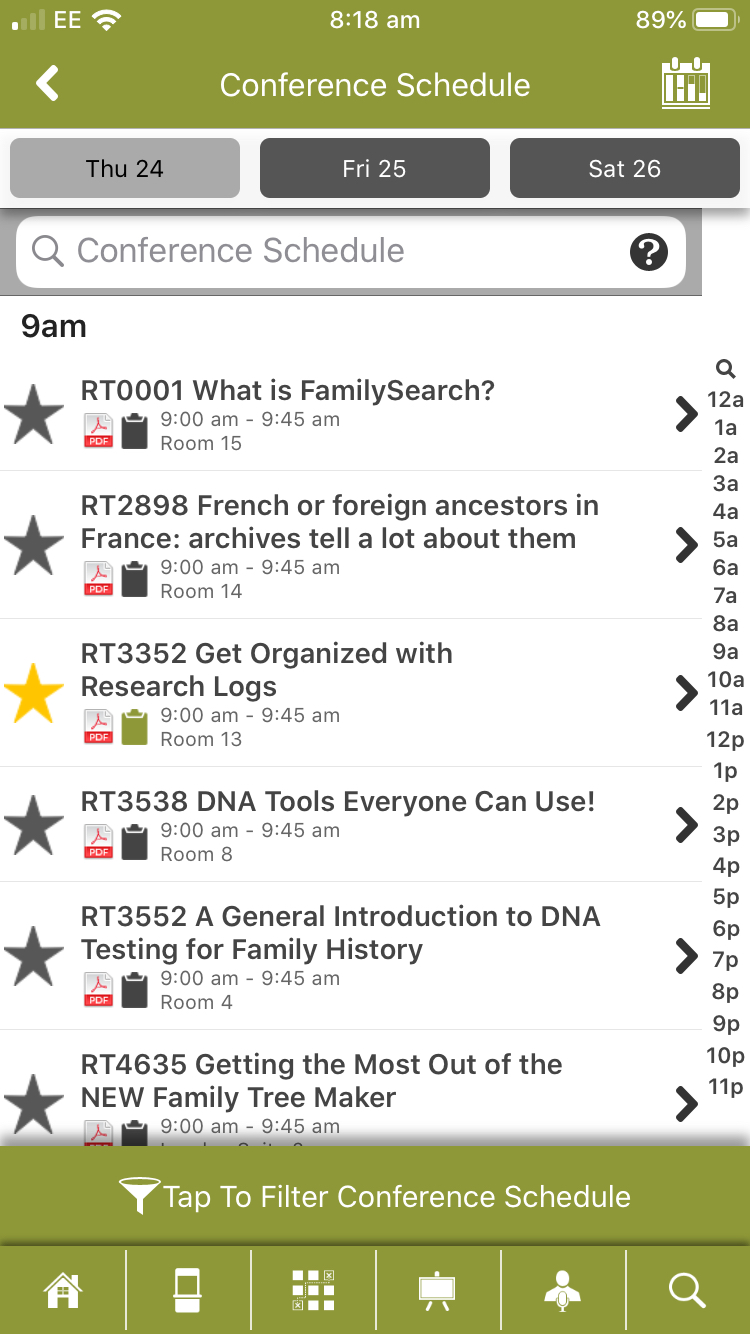Go to the home icon in bottom bar
750x1334 pixels.
click(62, 1290)
